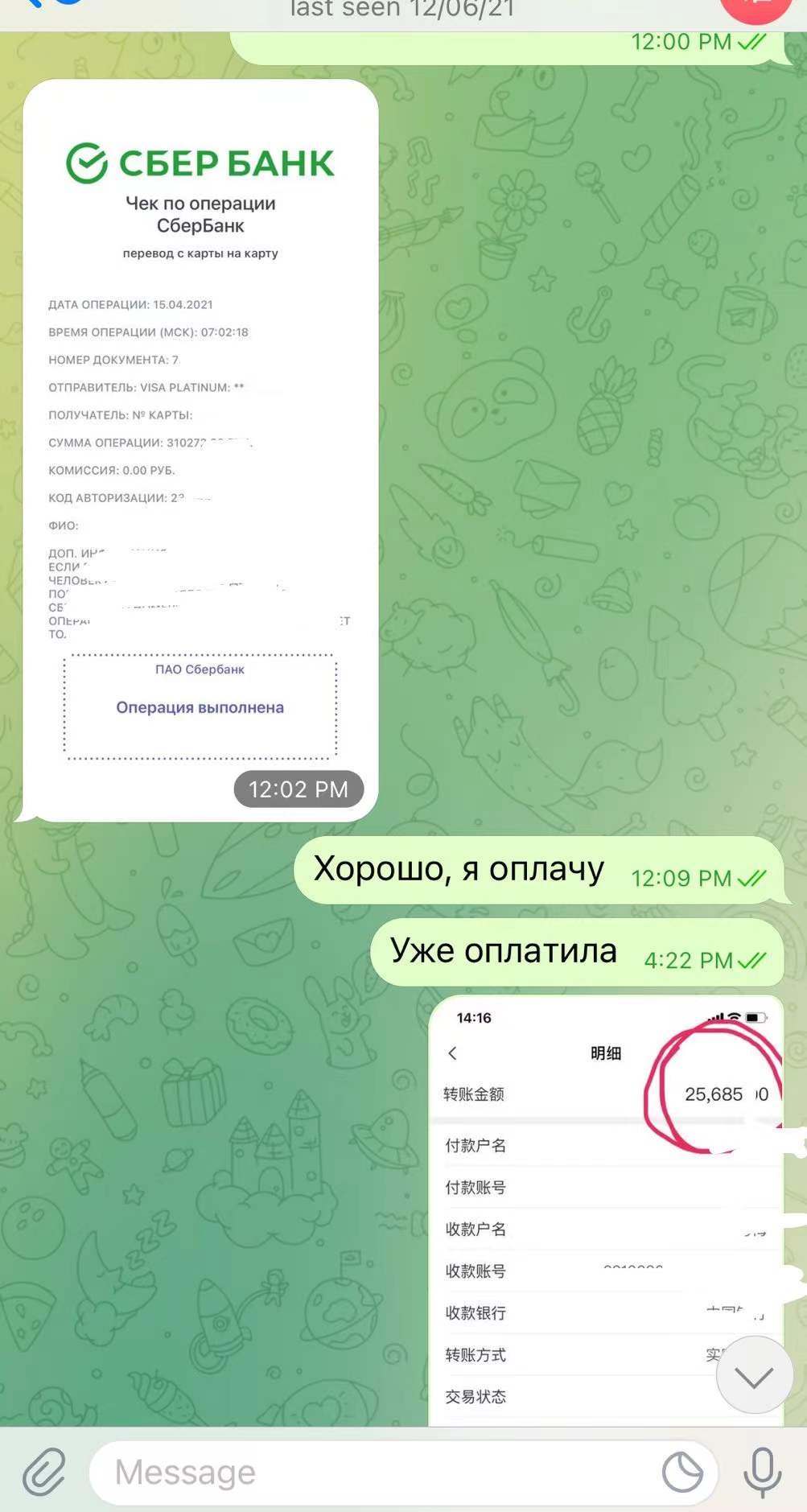Open the sticker panel icon
The height and width of the screenshot is (1512, 807).
coord(682,1473)
